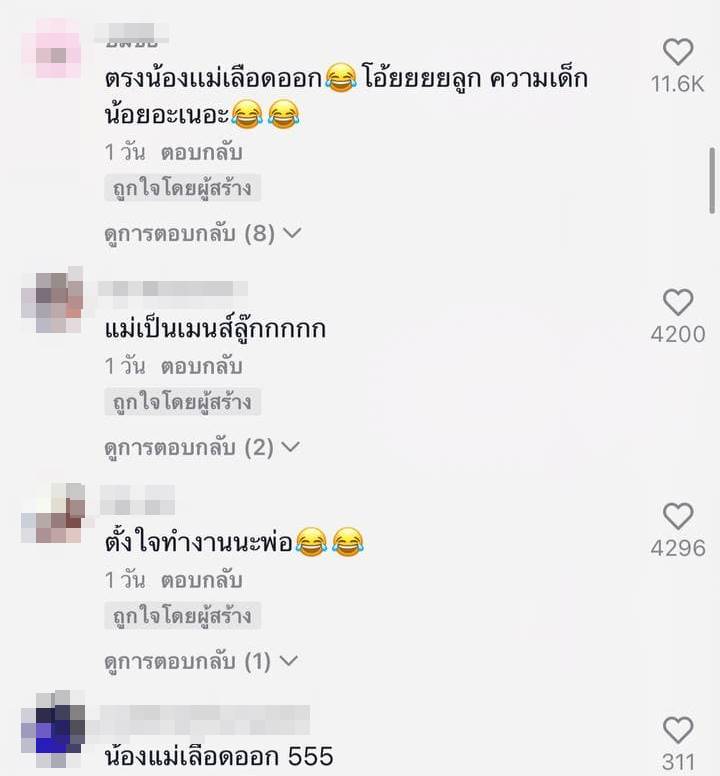This screenshot has height=776, width=720.
Task: Like the comment 'ตั้งใจทำงานนะพ่อ'
Action: point(678,516)
